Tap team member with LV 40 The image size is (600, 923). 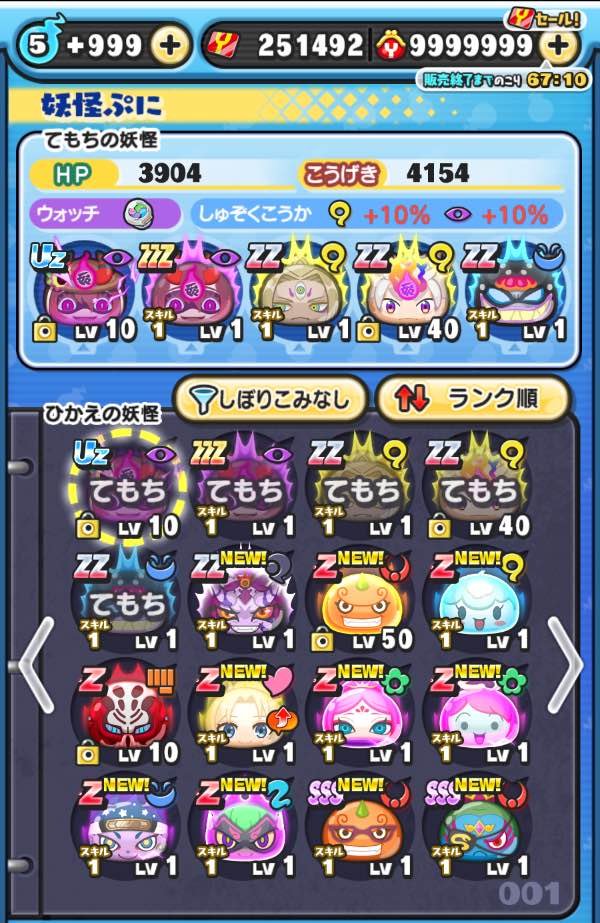point(410,290)
